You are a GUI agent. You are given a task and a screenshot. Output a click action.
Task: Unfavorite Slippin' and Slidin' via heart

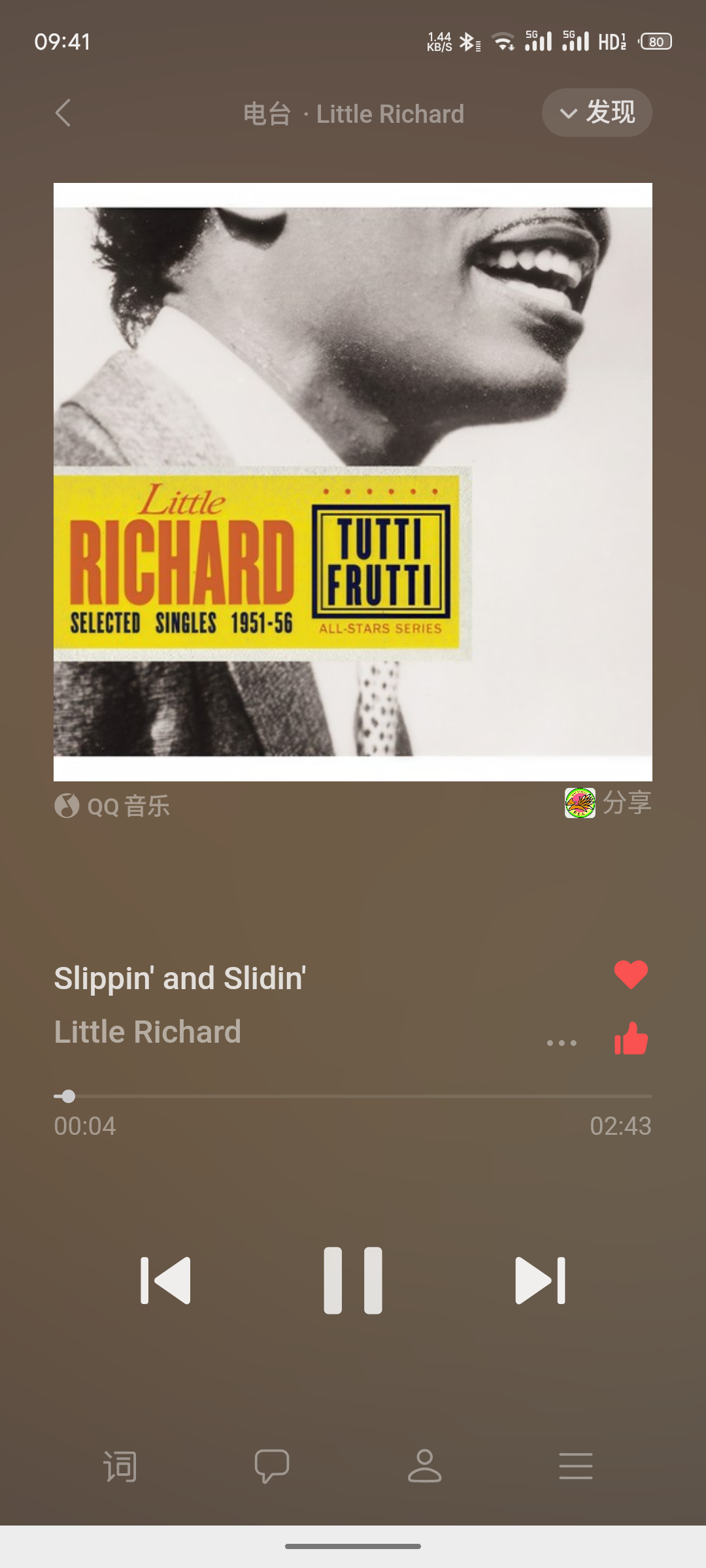tap(631, 975)
